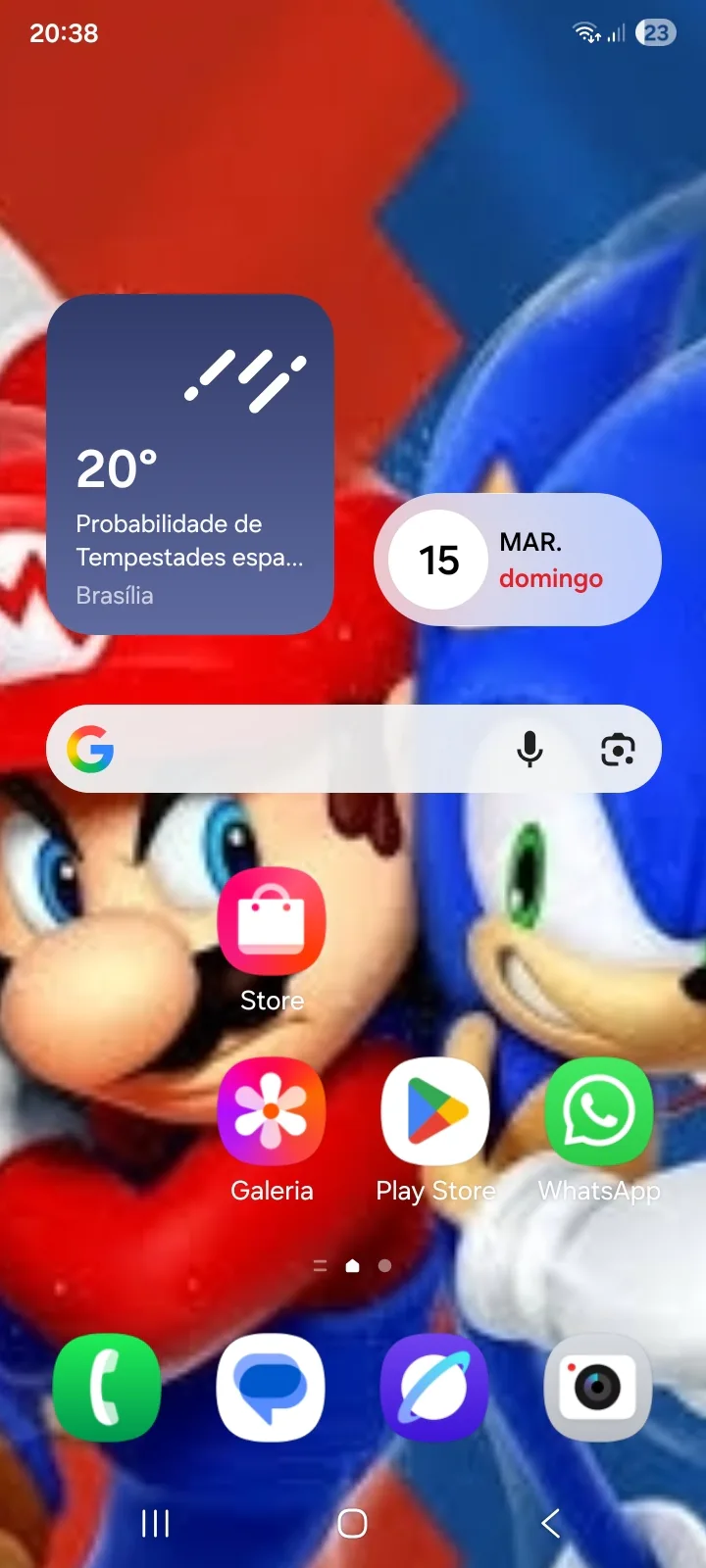The height and width of the screenshot is (1568, 706).
Task: Start Google voice search with microphone
Action: 529,749
